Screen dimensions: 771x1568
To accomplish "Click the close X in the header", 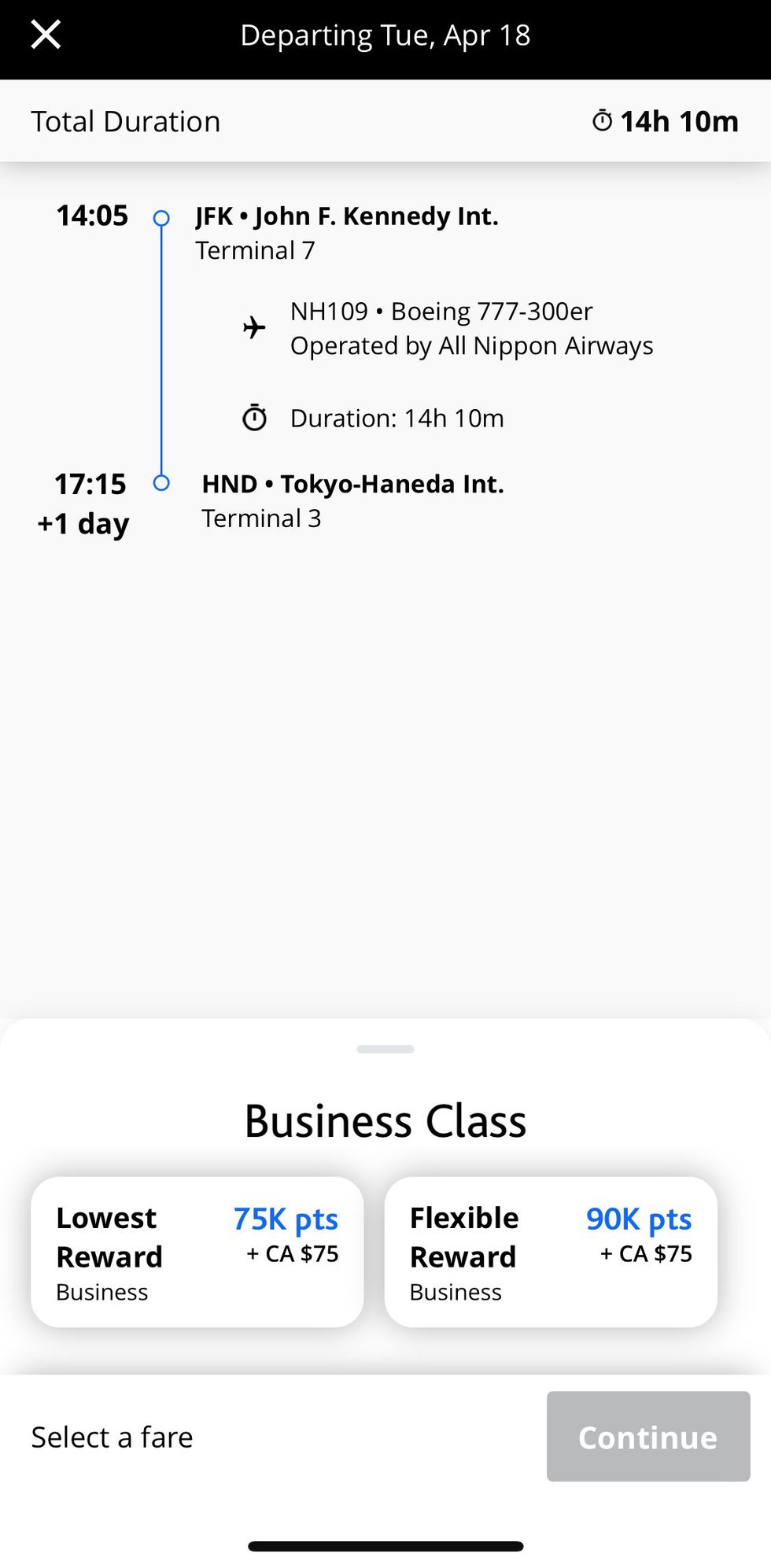I will point(46,34).
